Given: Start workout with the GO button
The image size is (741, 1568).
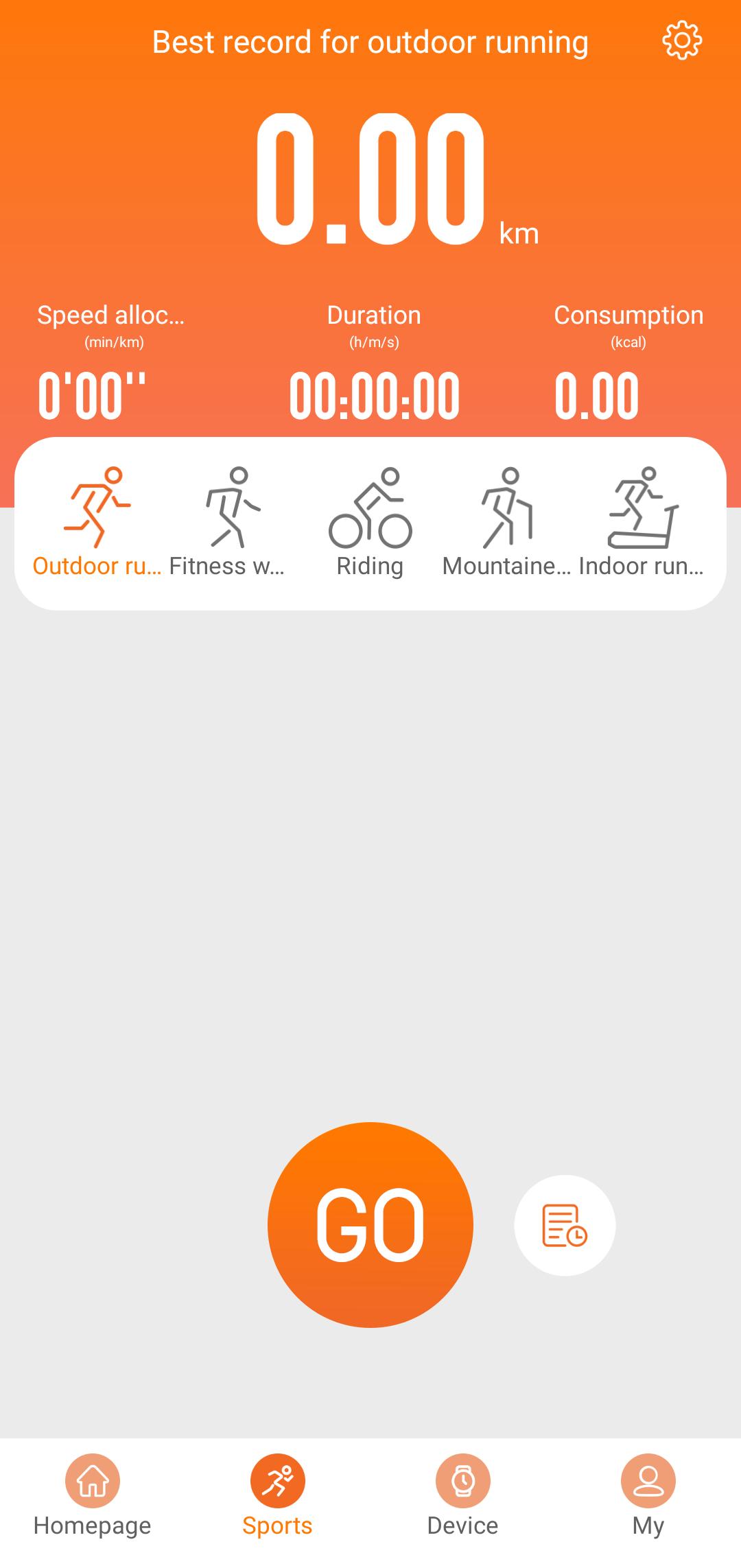Looking at the screenshot, I should [x=370, y=1224].
